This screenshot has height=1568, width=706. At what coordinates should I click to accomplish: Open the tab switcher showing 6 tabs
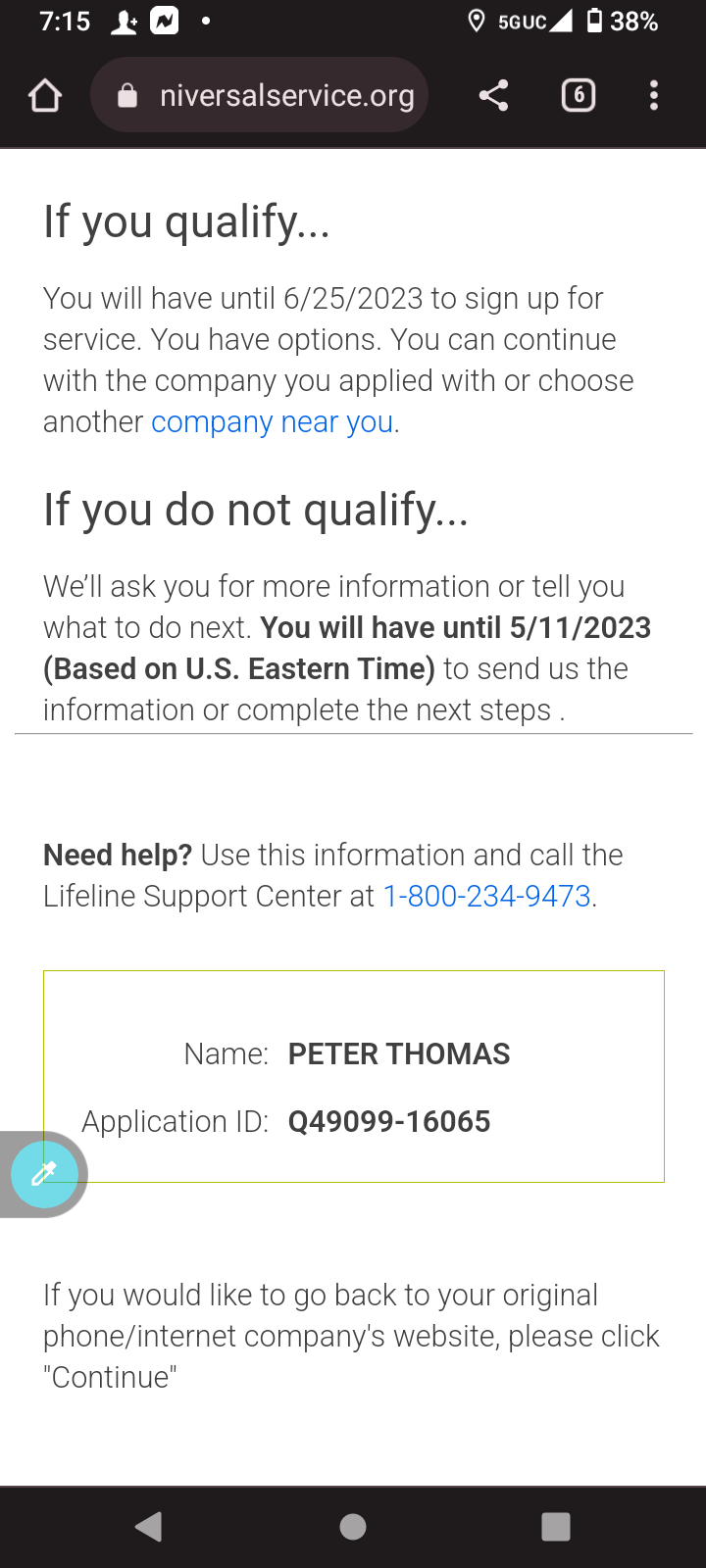(579, 95)
